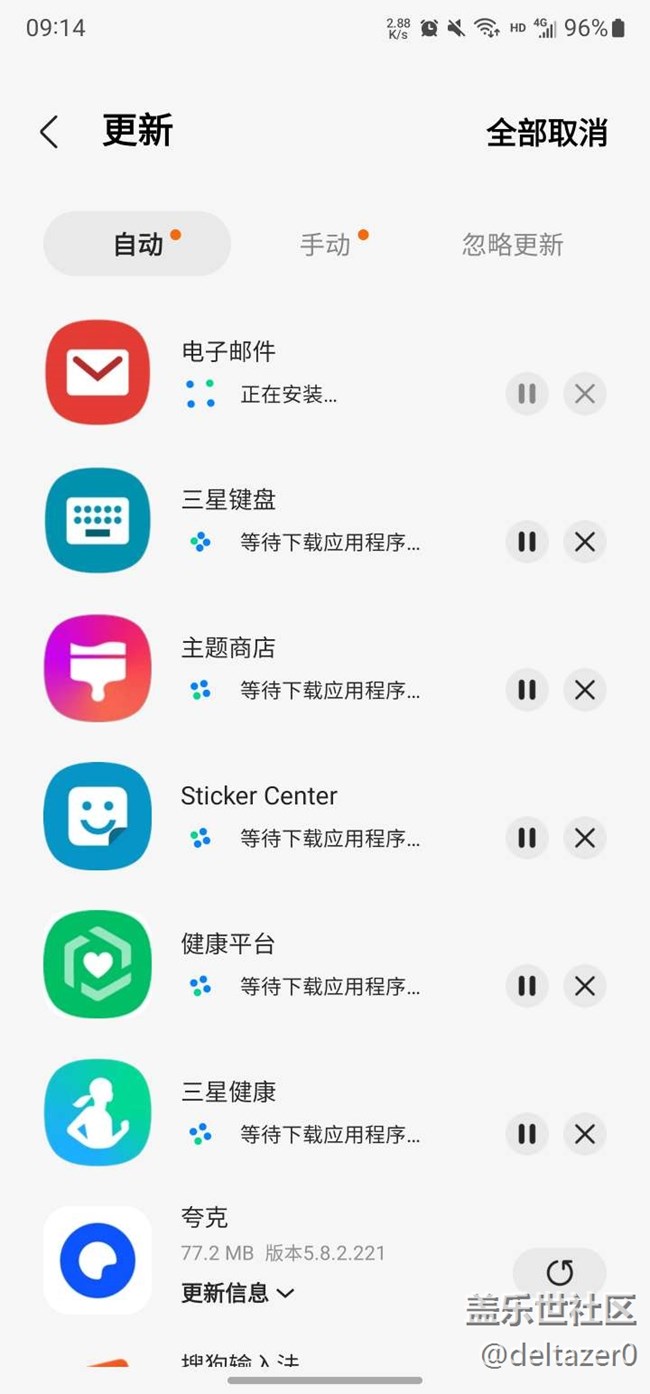Viewport: 650px width, 1394px height.
Task: Tap 全部取消 to cancel all updates
Action: point(547,133)
